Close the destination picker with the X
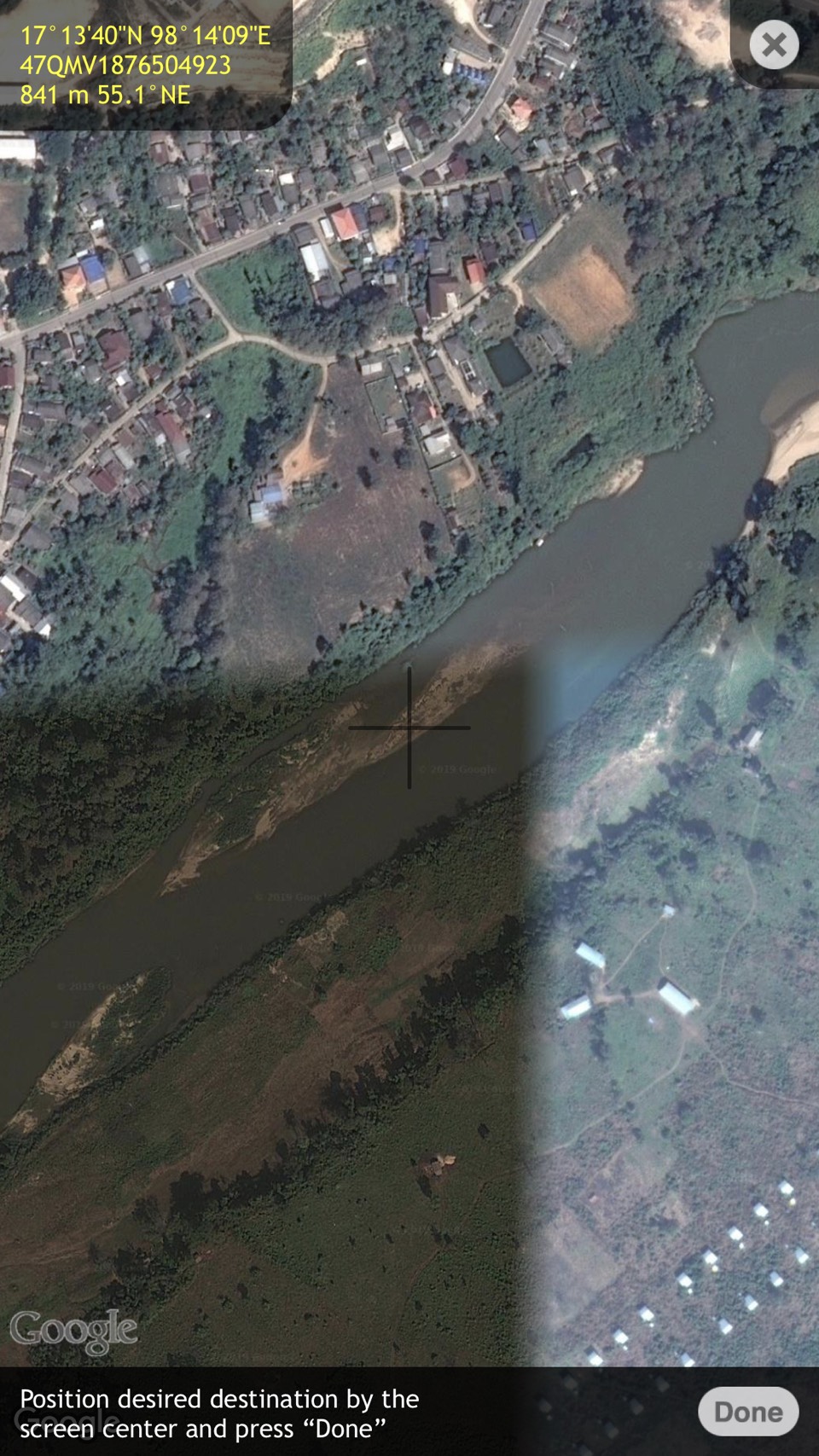 tap(774, 44)
